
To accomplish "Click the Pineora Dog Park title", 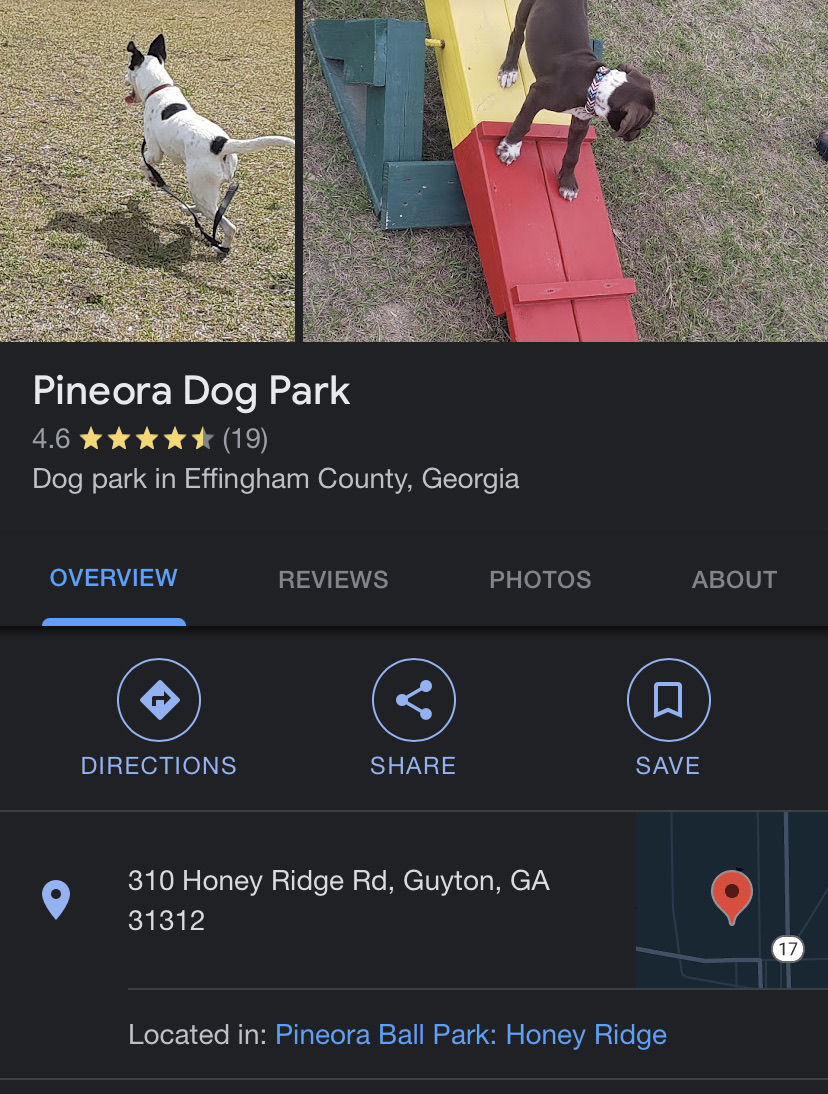I will click(192, 391).
